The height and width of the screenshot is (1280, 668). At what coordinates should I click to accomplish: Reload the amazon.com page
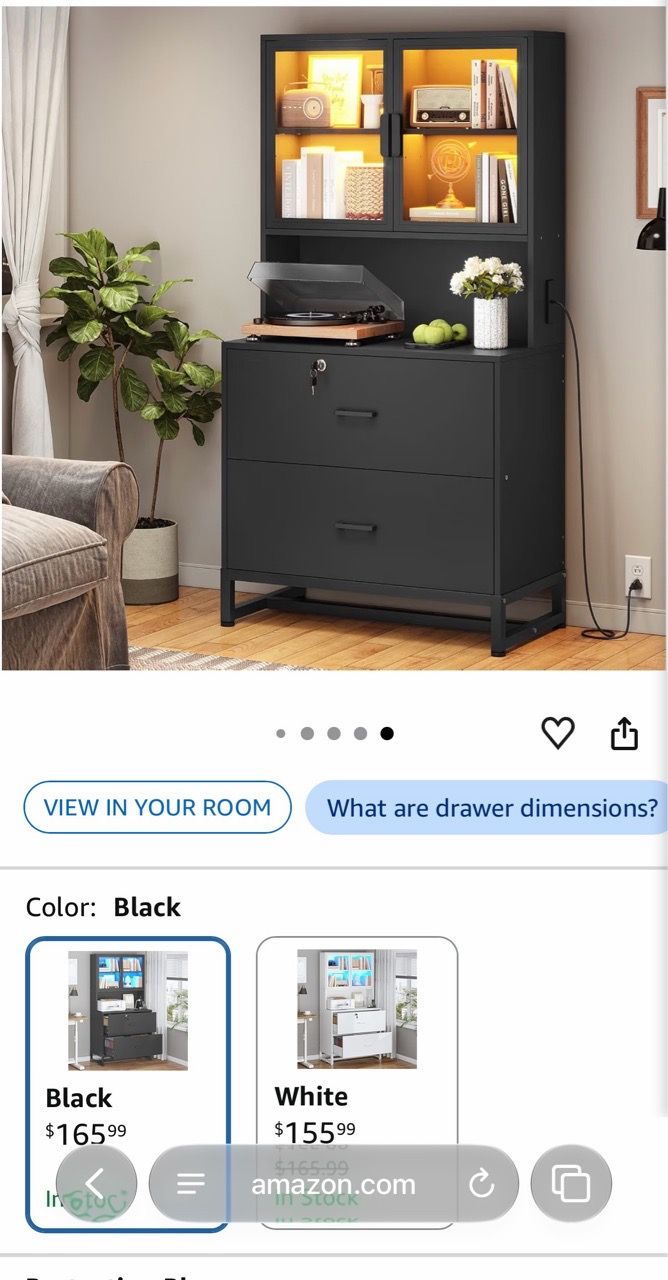[x=482, y=1184]
